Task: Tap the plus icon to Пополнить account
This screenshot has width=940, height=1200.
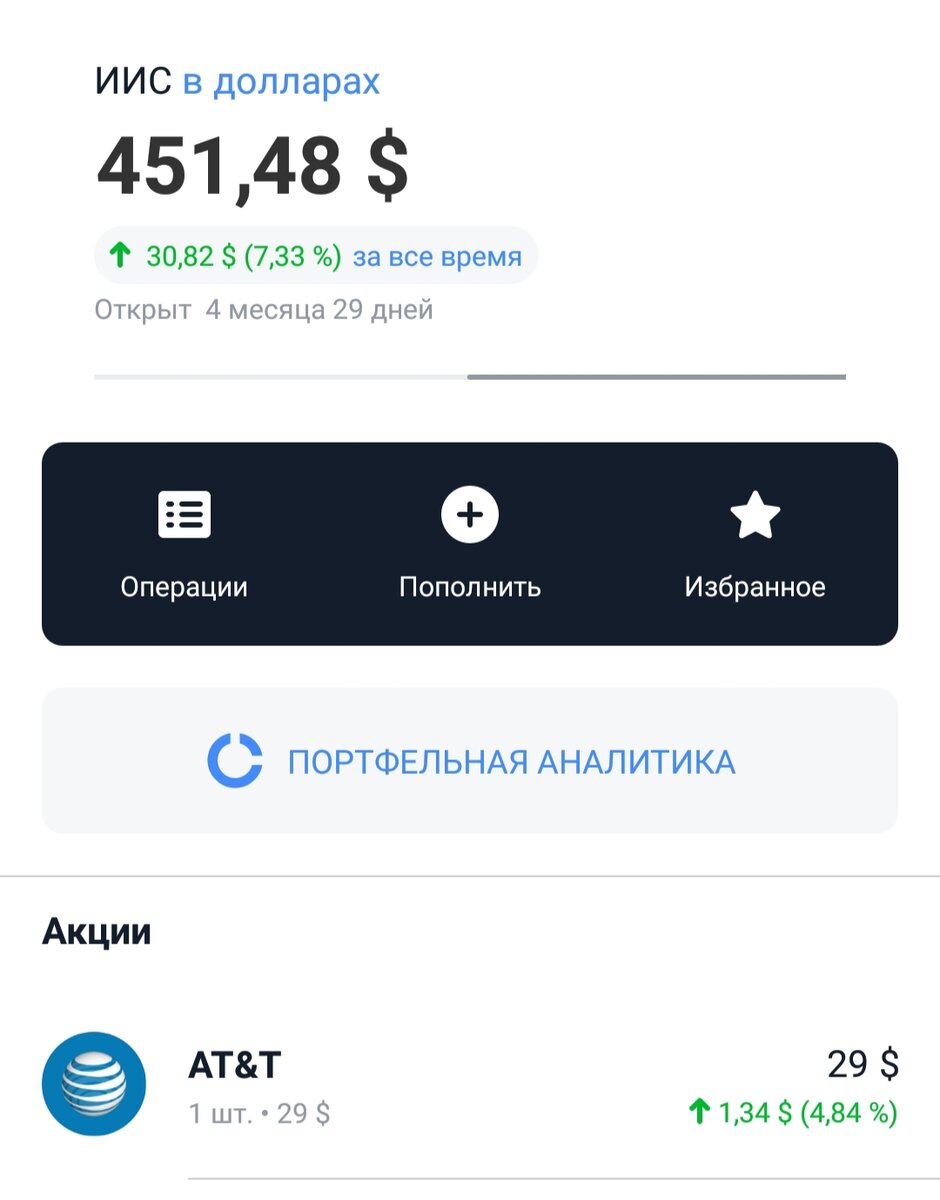Action: [x=469, y=513]
